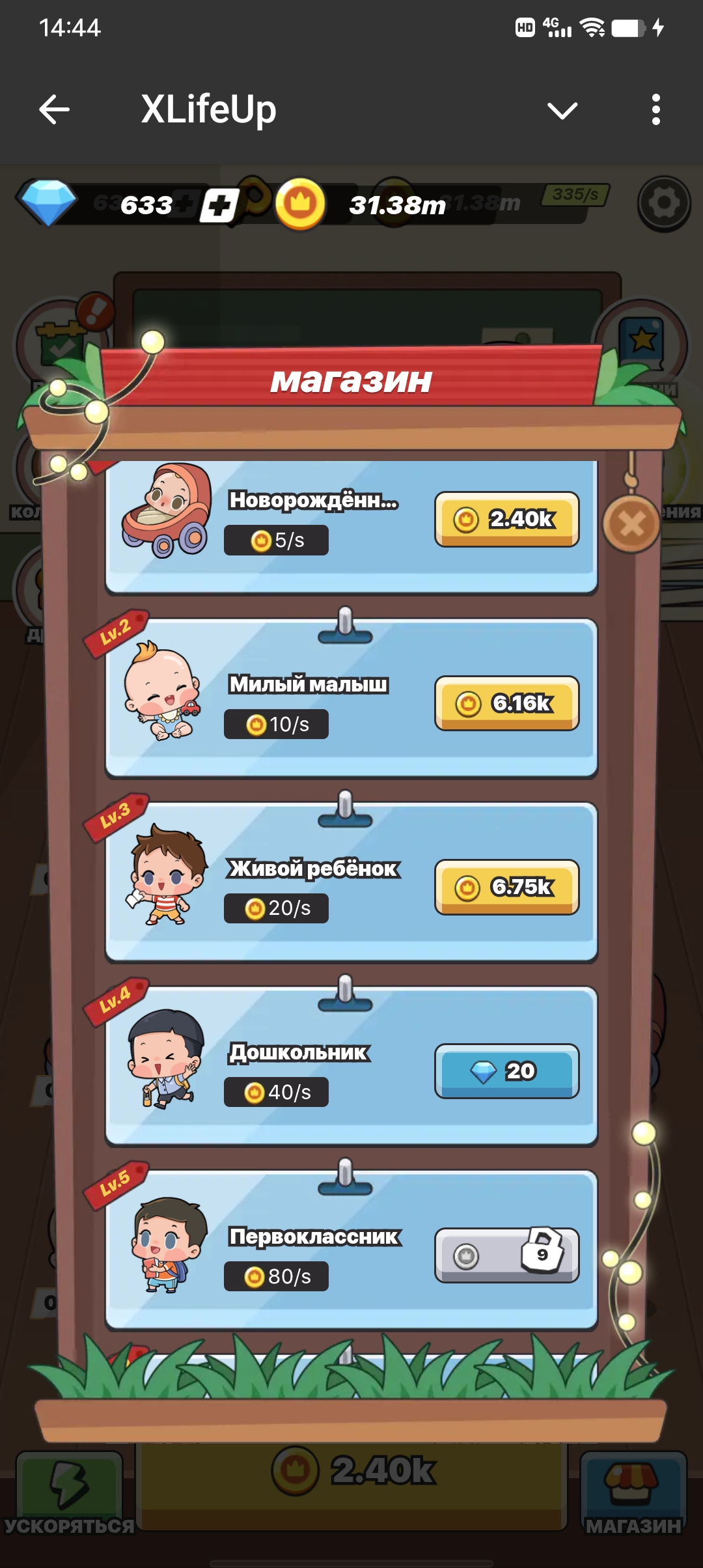Buy Новорождённый for 2.40k coins
The width and height of the screenshot is (703, 1568).
tap(506, 519)
